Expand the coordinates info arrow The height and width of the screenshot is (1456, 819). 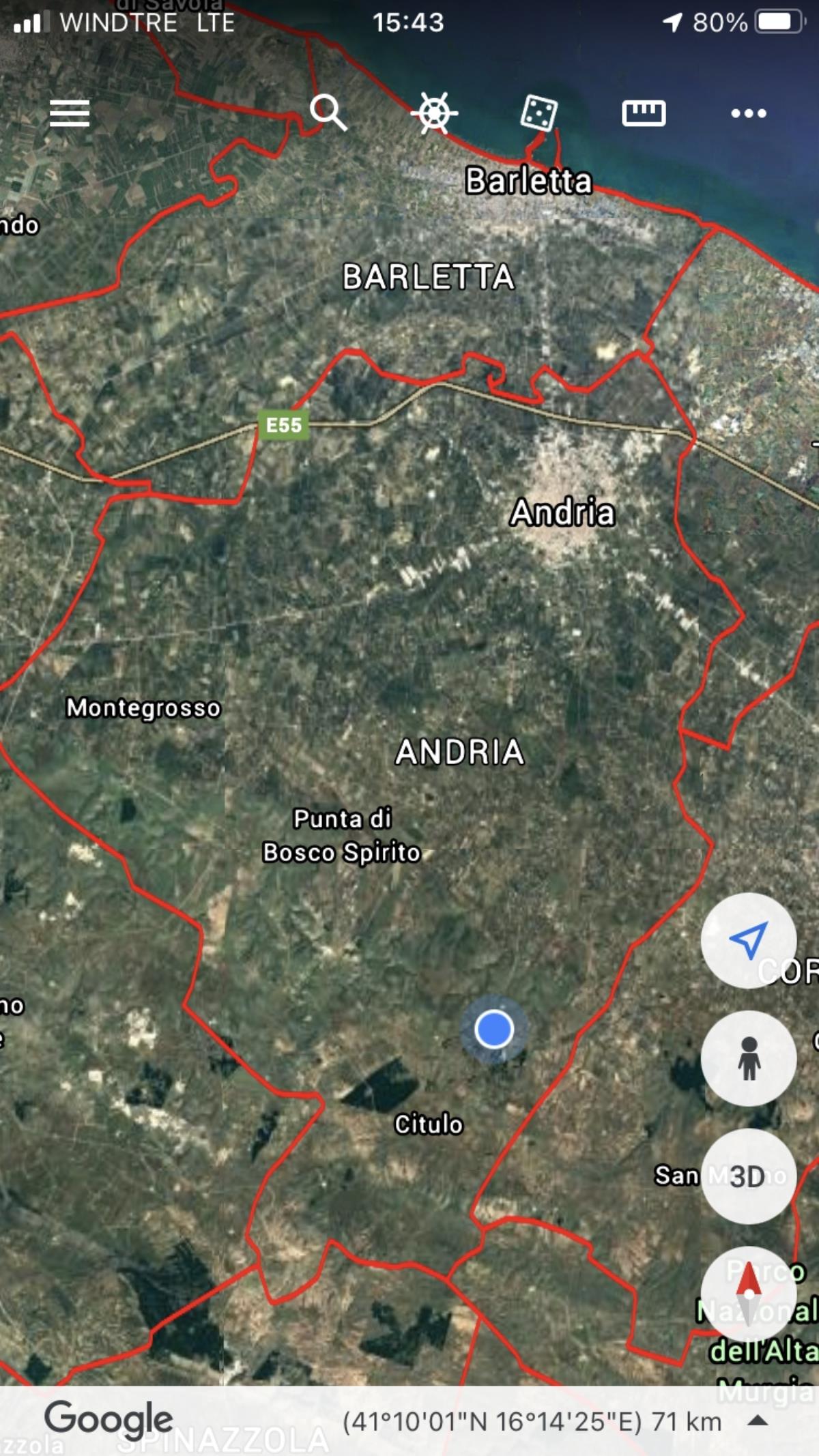point(758,1421)
